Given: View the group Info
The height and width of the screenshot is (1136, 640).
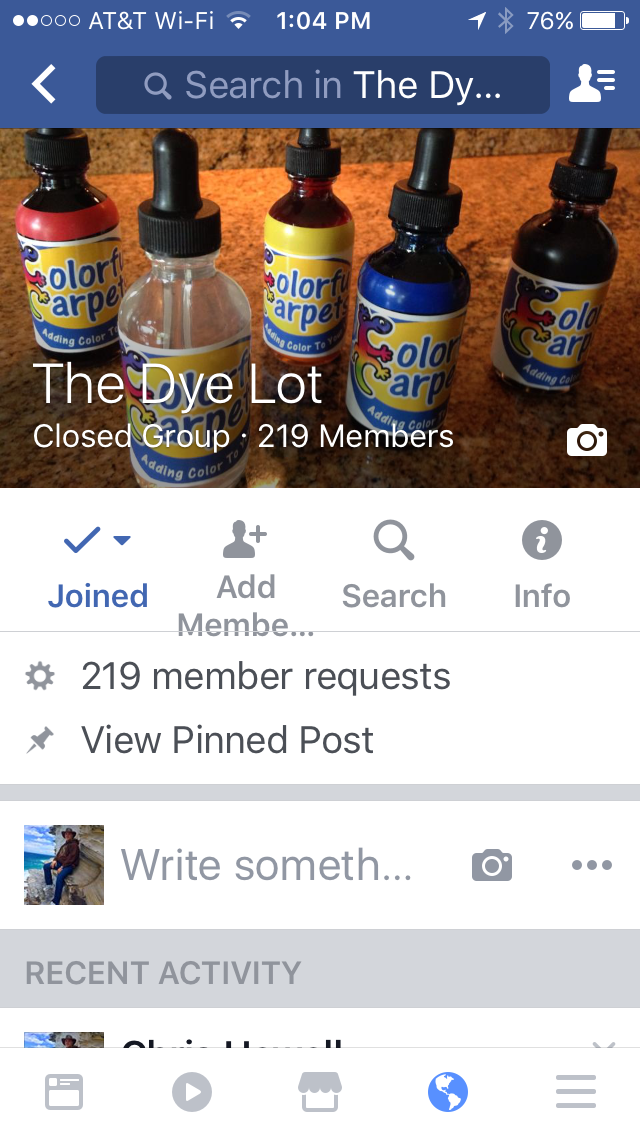Looking at the screenshot, I should [x=542, y=565].
